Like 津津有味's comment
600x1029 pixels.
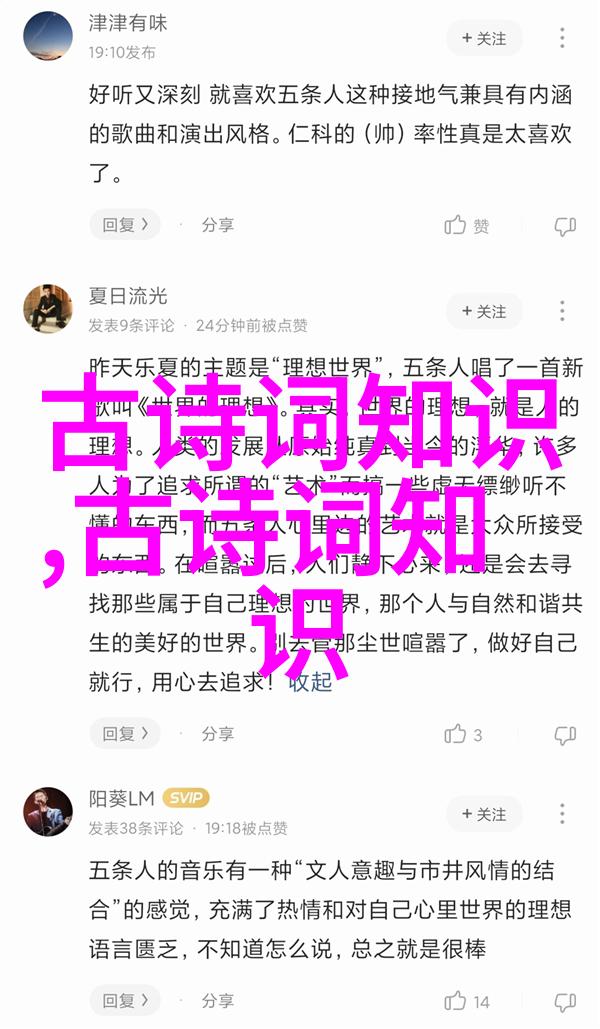pos(467,226)
